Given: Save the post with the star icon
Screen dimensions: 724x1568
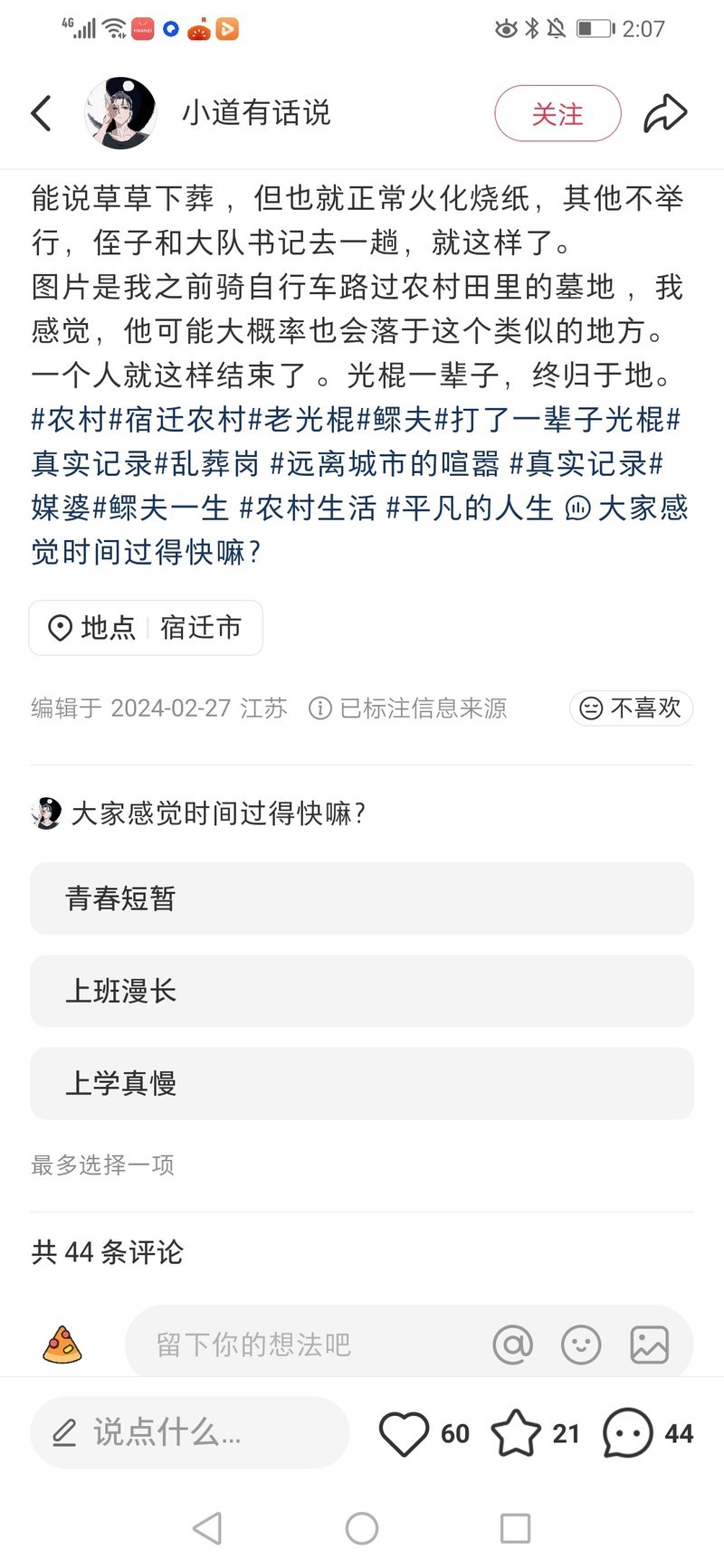Looking at the screenshot, I should tap(516, 1433).
